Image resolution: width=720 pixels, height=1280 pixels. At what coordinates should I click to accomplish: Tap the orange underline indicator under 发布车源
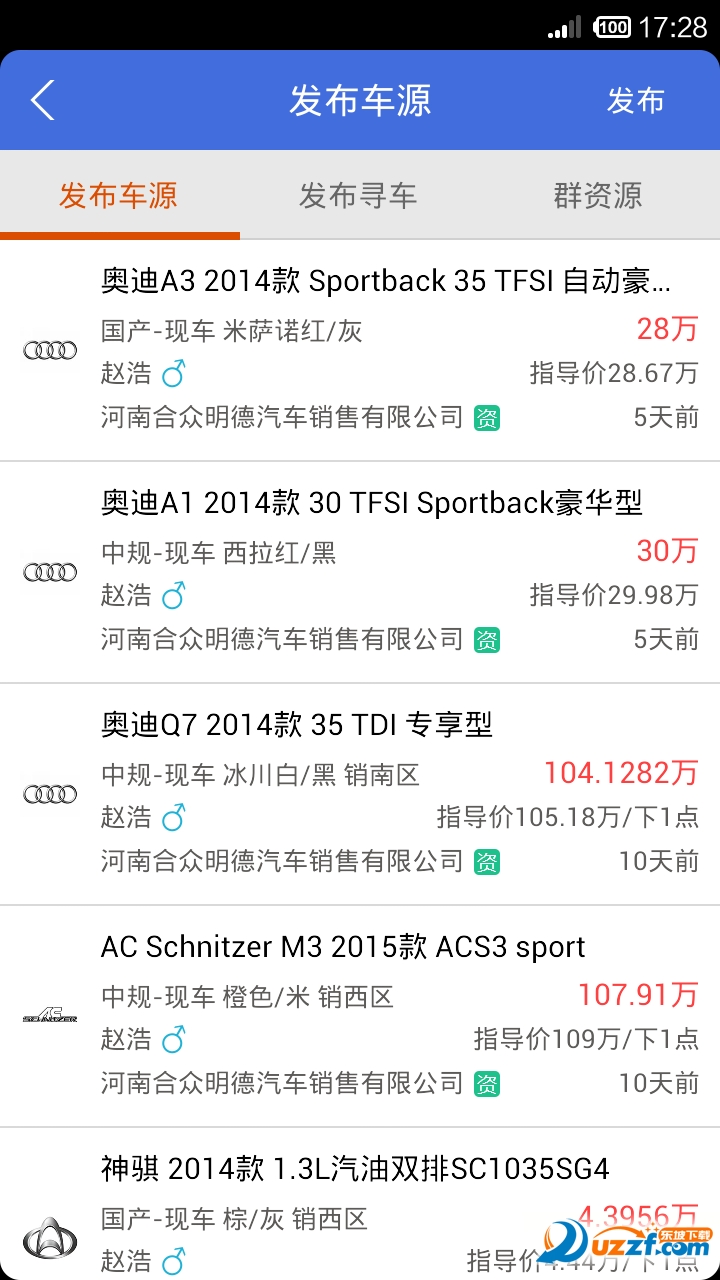[x=120, y=235]
